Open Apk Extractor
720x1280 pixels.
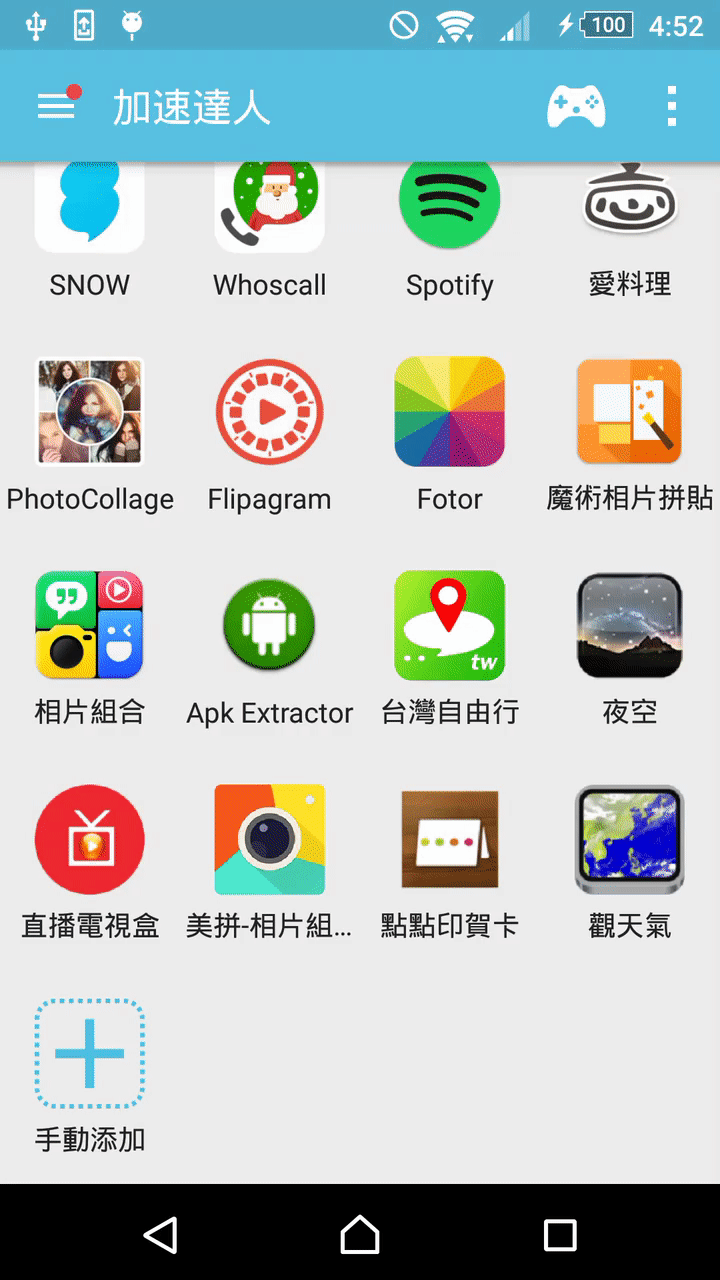(270, 625)
